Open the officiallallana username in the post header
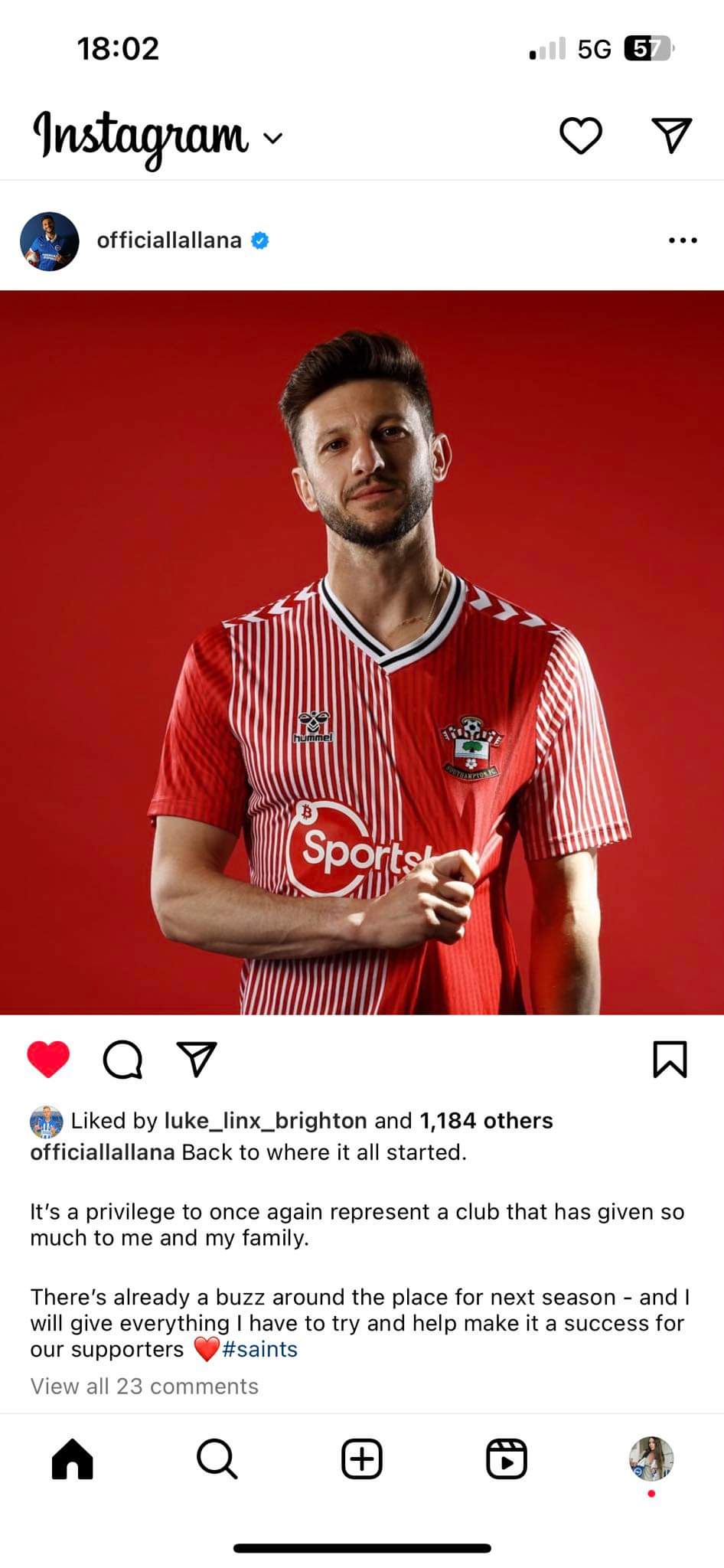724x1568 pixels. point(169,240)
